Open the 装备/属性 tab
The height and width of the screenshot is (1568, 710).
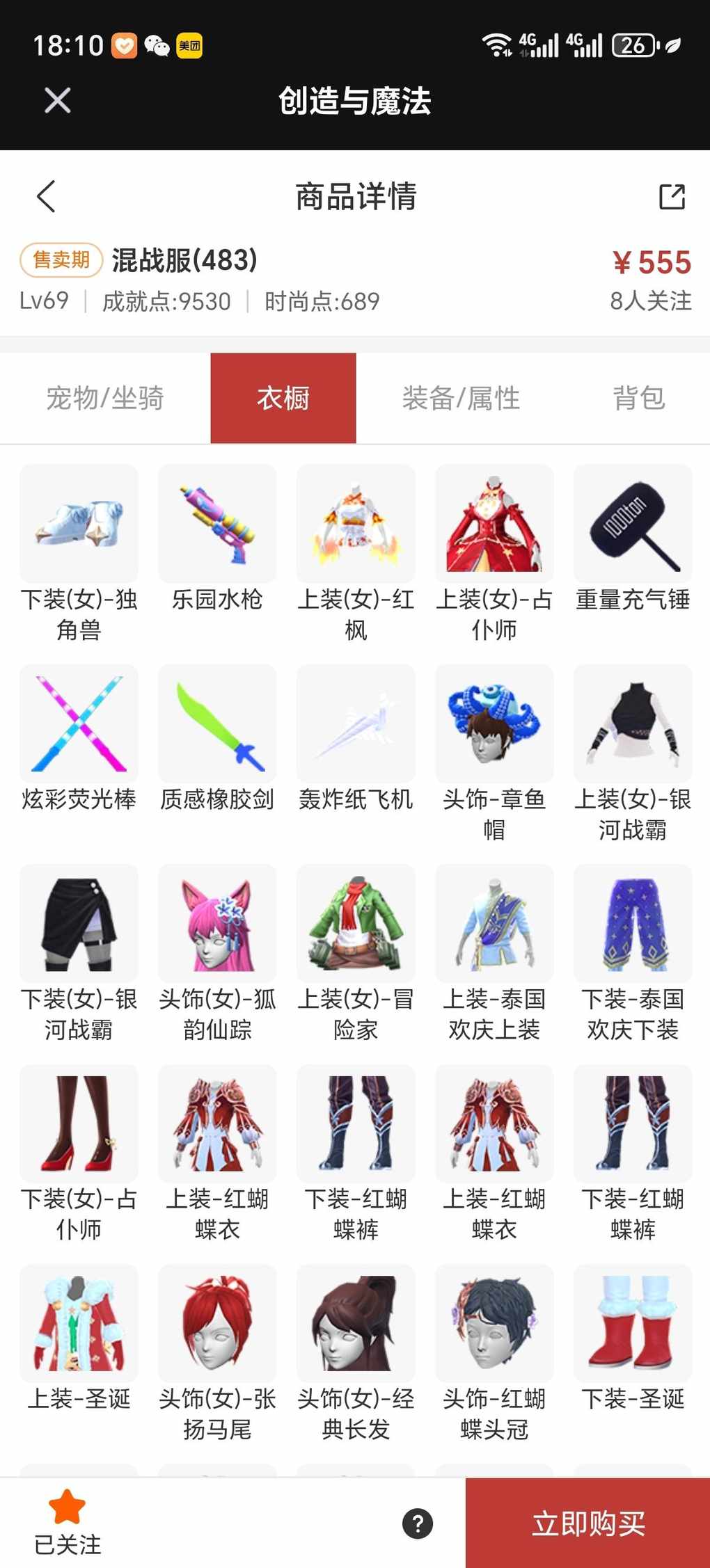point(461,398)
